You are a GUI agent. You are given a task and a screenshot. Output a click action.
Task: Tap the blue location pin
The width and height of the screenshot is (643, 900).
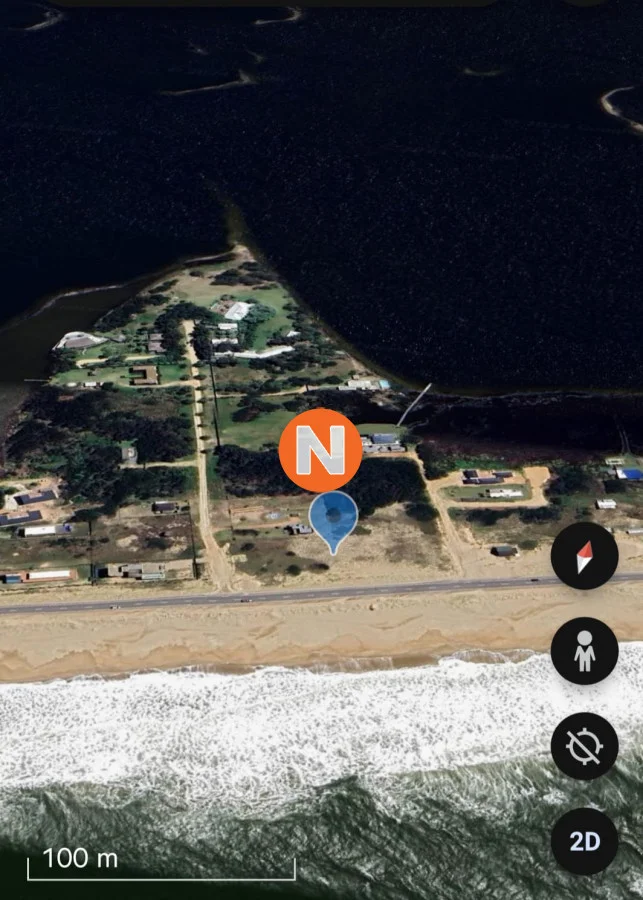(333, 518)
